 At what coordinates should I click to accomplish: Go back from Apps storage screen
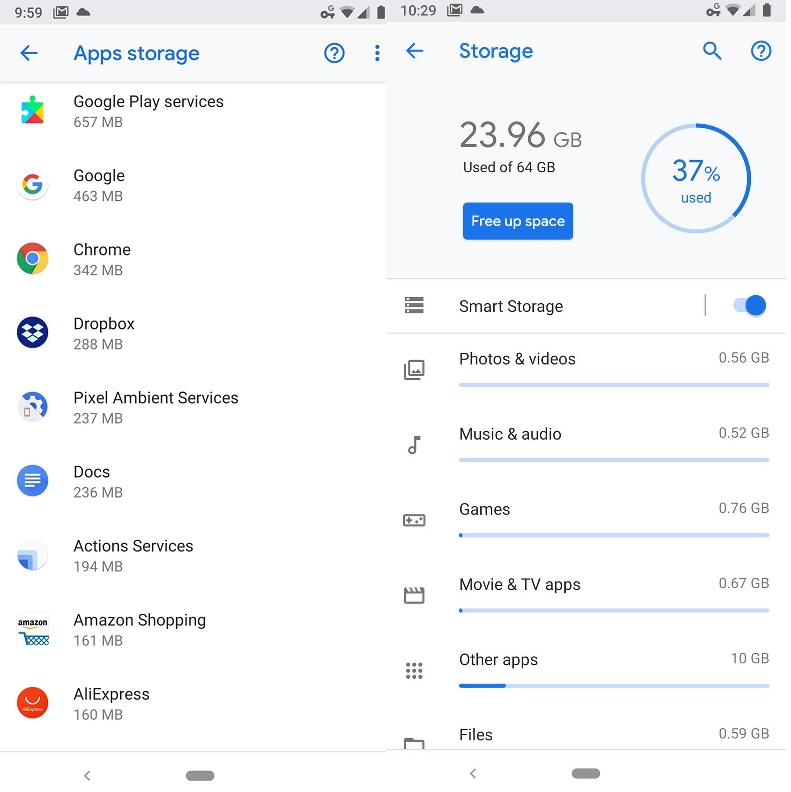(x=29, y=53)
